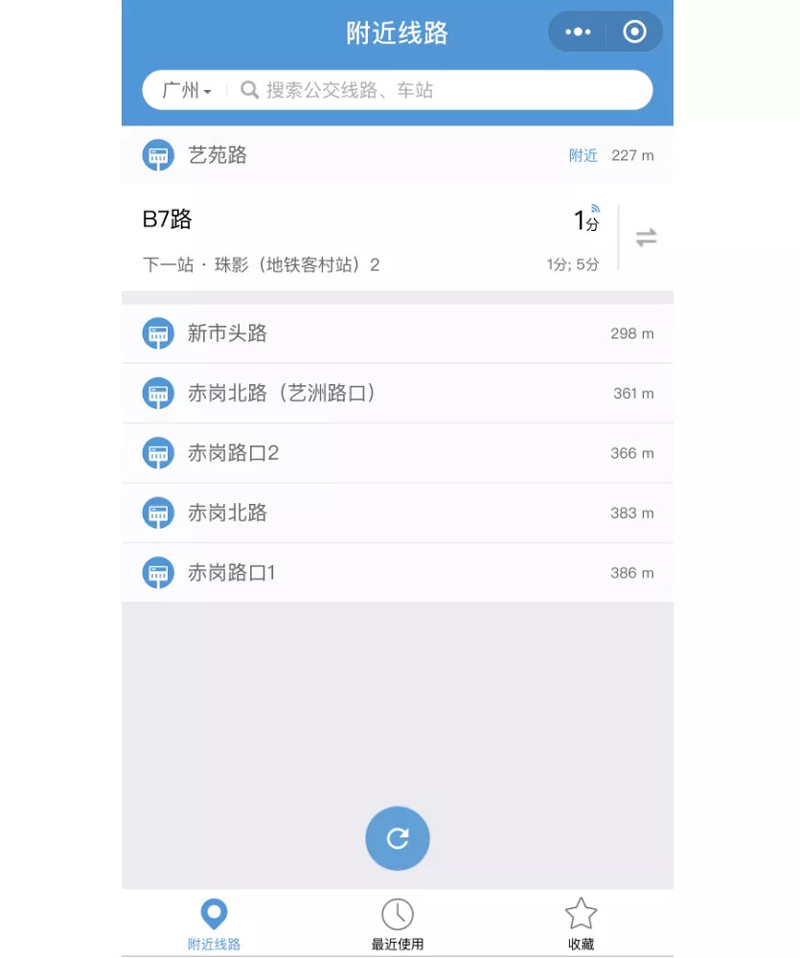
Task: Open the 艺苑路 station row
Action: tap(397, 155)
